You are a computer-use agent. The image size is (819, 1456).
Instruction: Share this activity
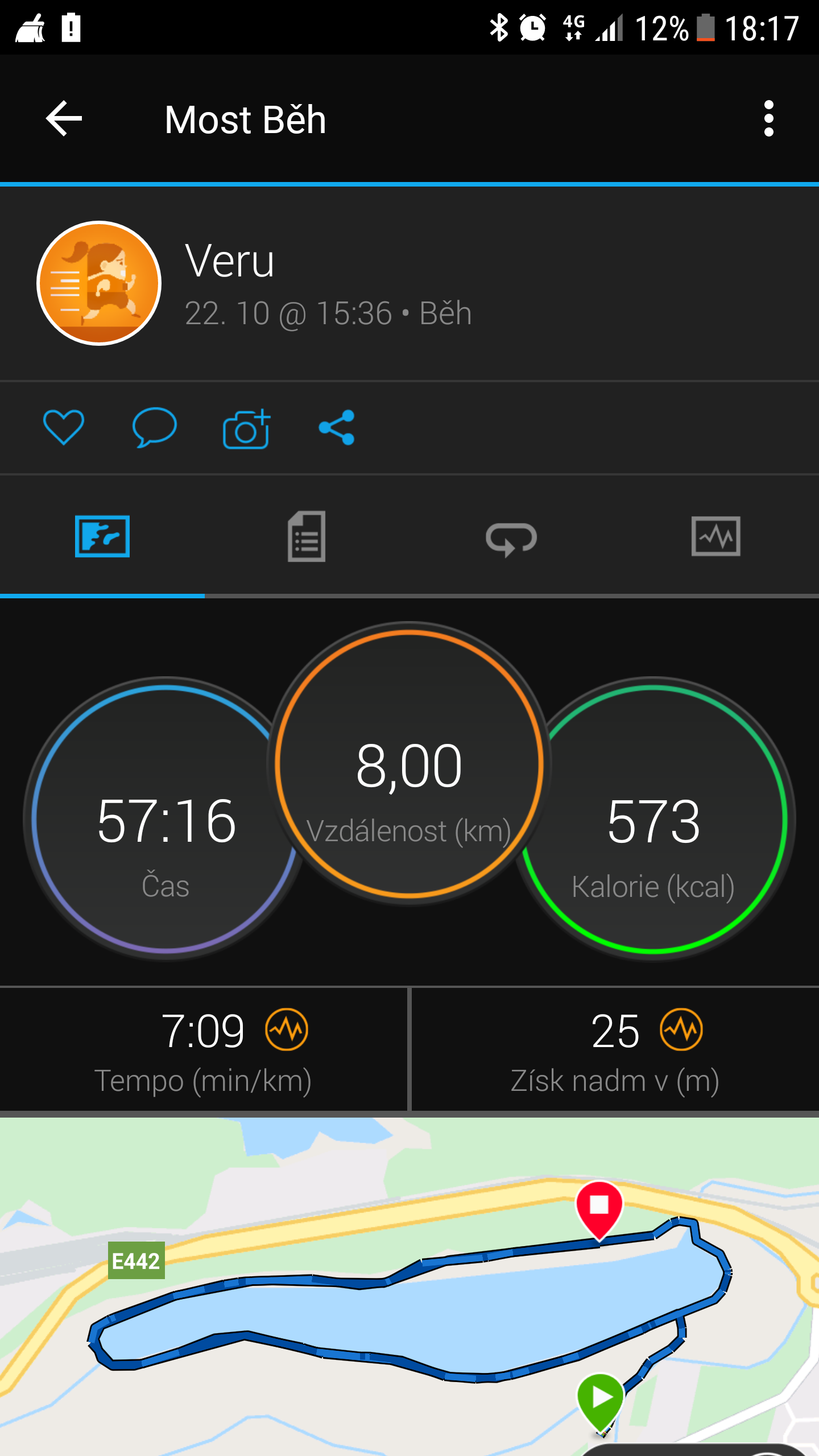click(x=337, y=427)
